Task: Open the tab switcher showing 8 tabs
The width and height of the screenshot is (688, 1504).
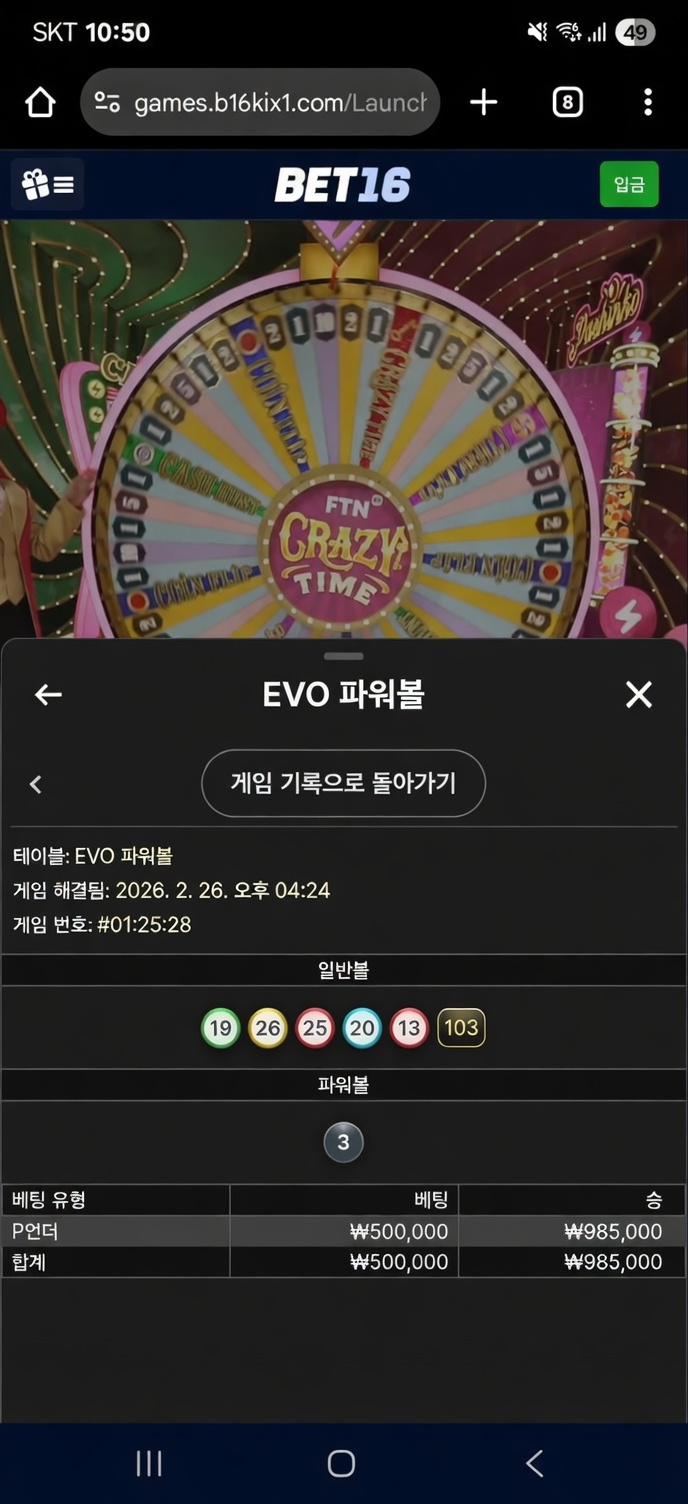Action: pos(567,102)
